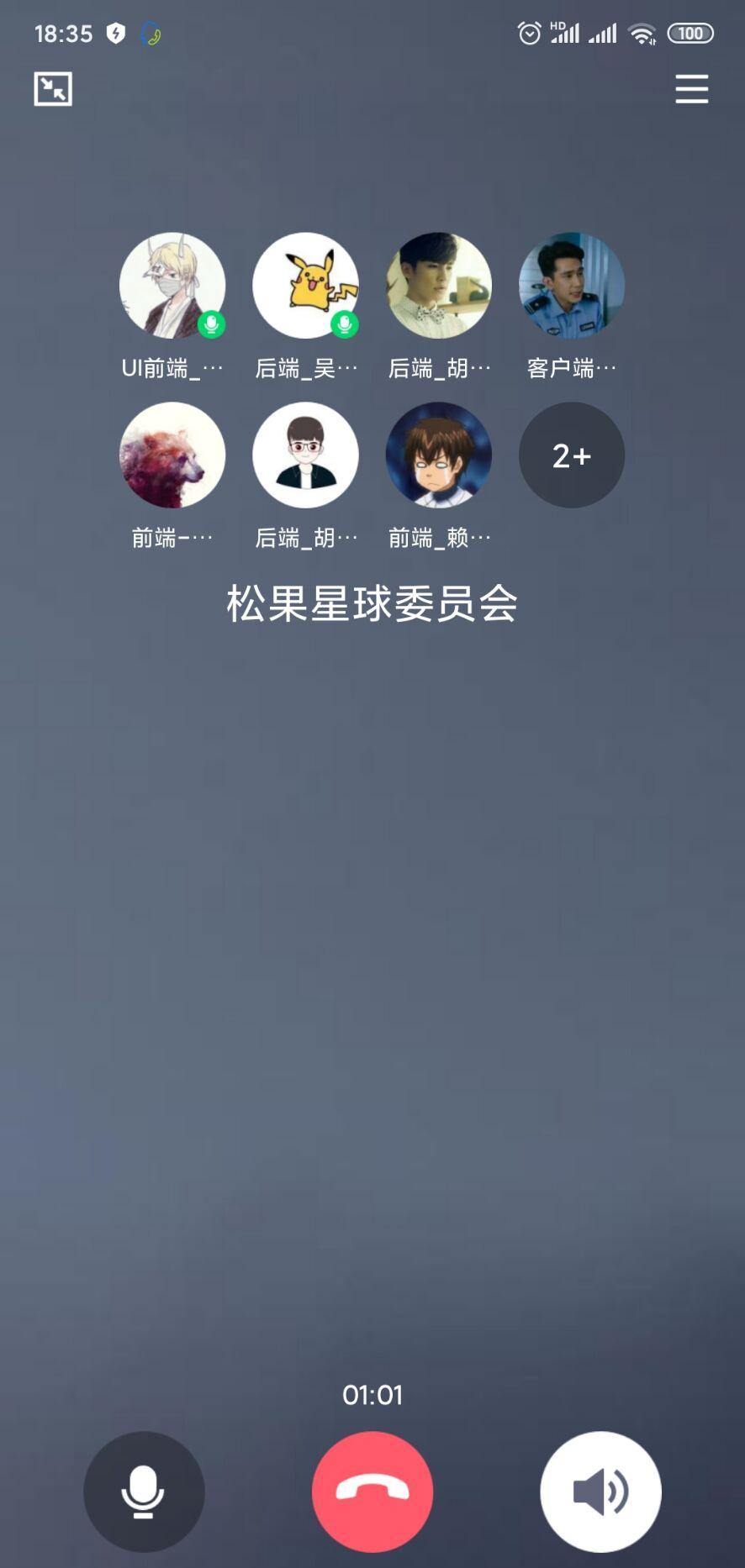Show the 2+ additional participants
745x1568 pixels.
(x=571, y=455)
